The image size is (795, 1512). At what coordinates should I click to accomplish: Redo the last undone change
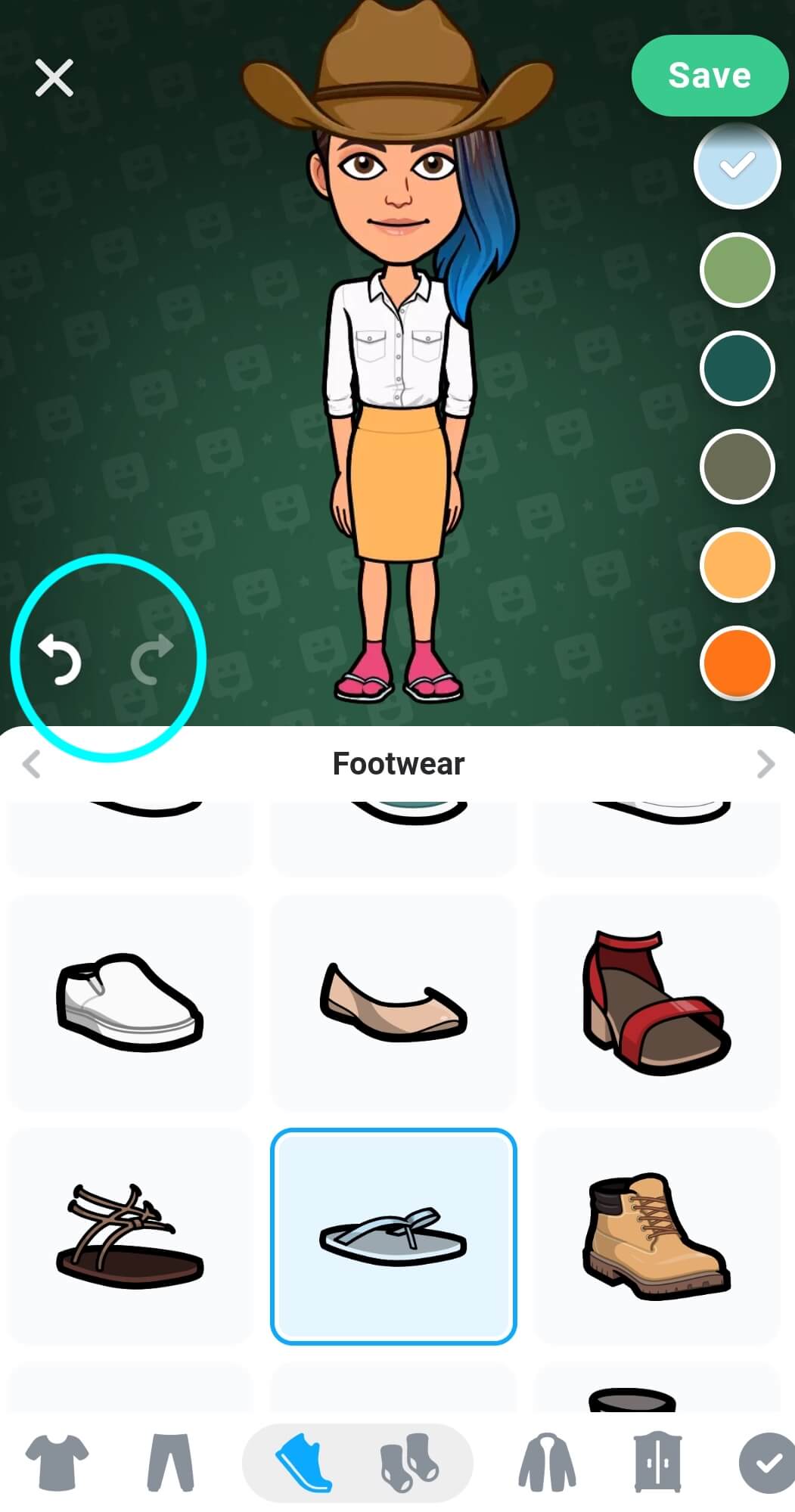(152, 660)
